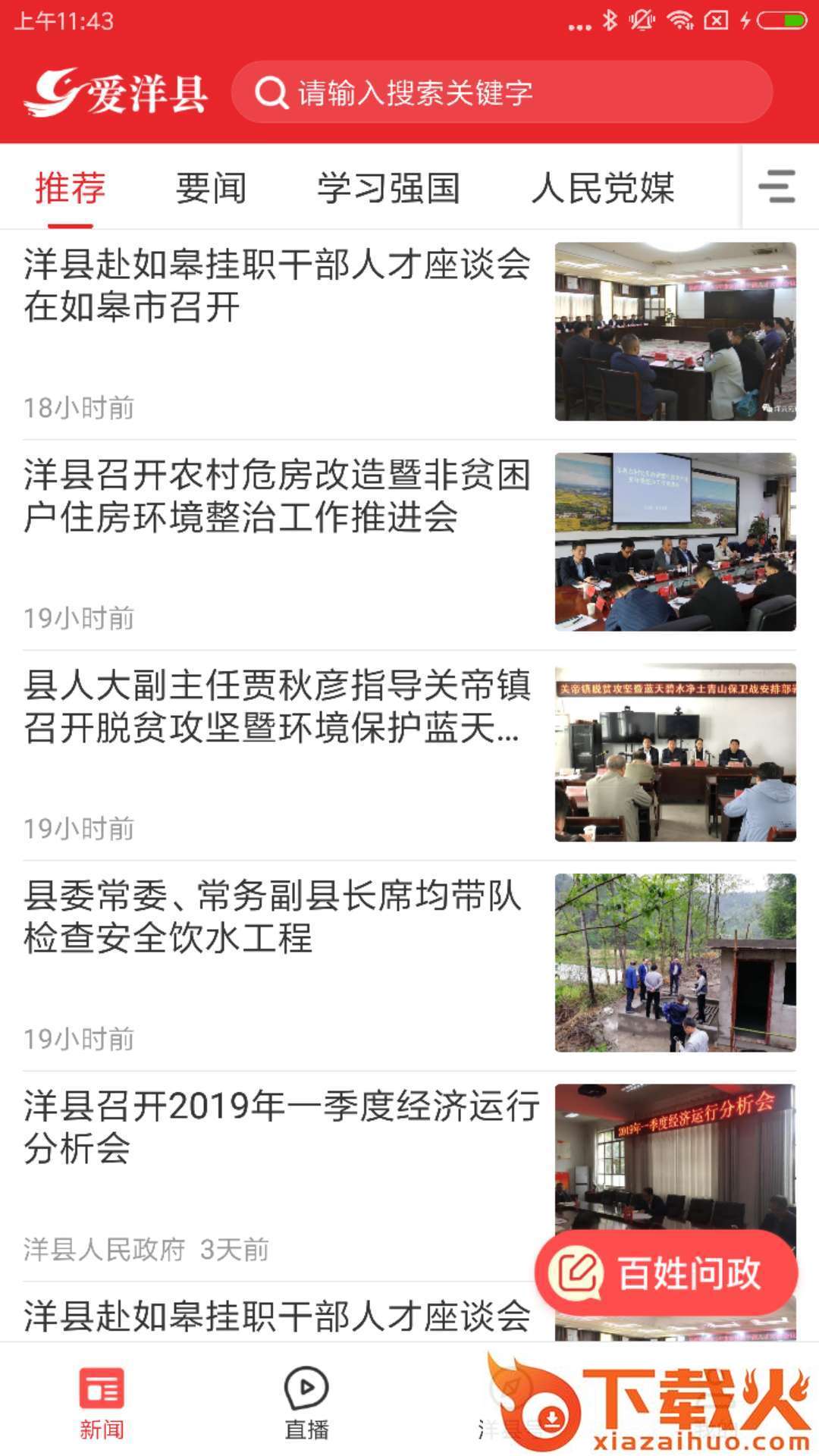Open article on 安全饮水工程 inspection

[x=409, y=963]
